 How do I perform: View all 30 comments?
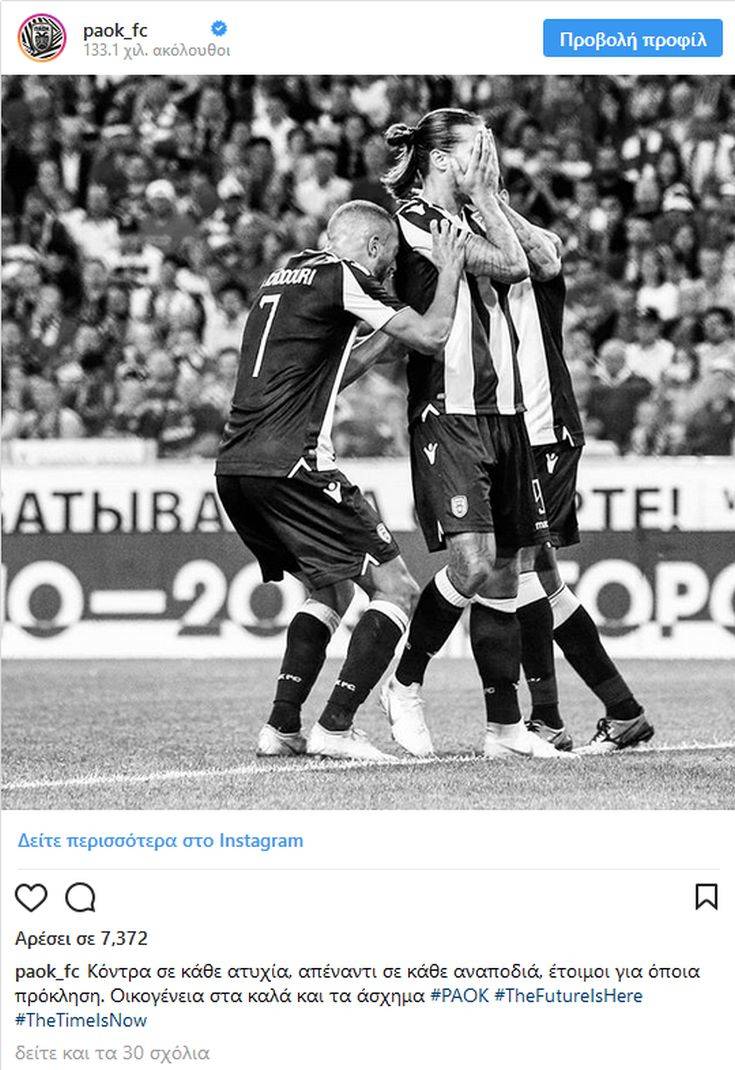pos(113,1052)
